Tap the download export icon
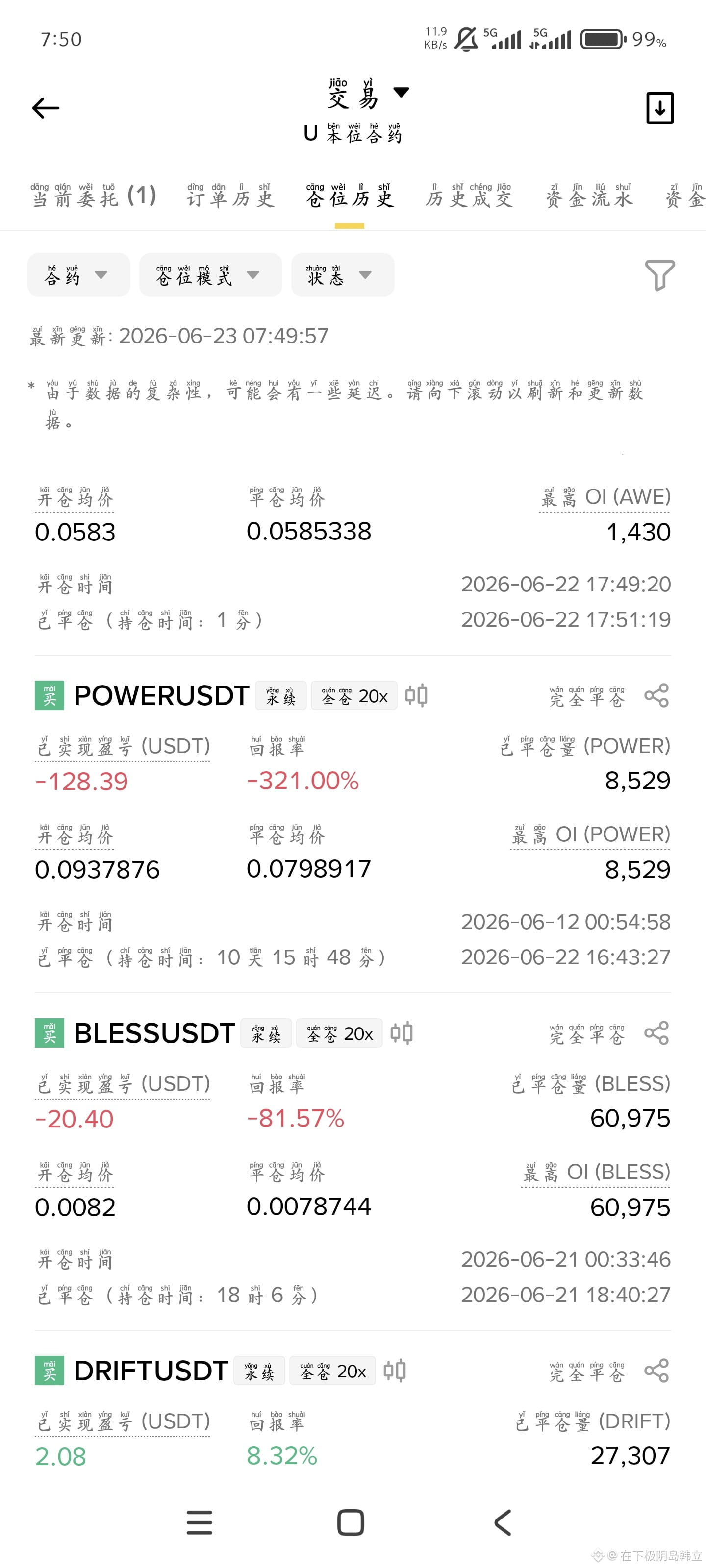This screenshot has height=1568, width=706. tap(660, 108)
